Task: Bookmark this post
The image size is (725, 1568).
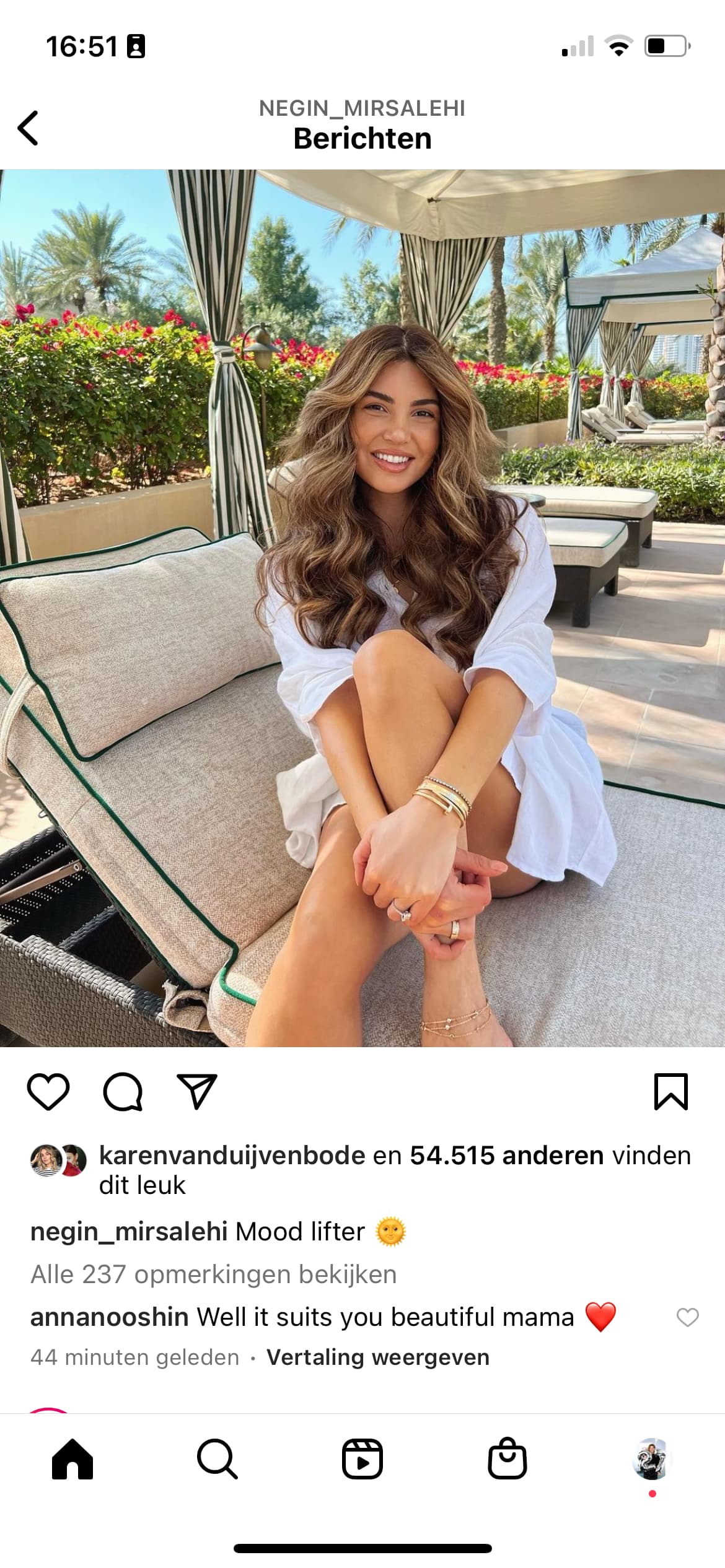Action: point(671,1092)
